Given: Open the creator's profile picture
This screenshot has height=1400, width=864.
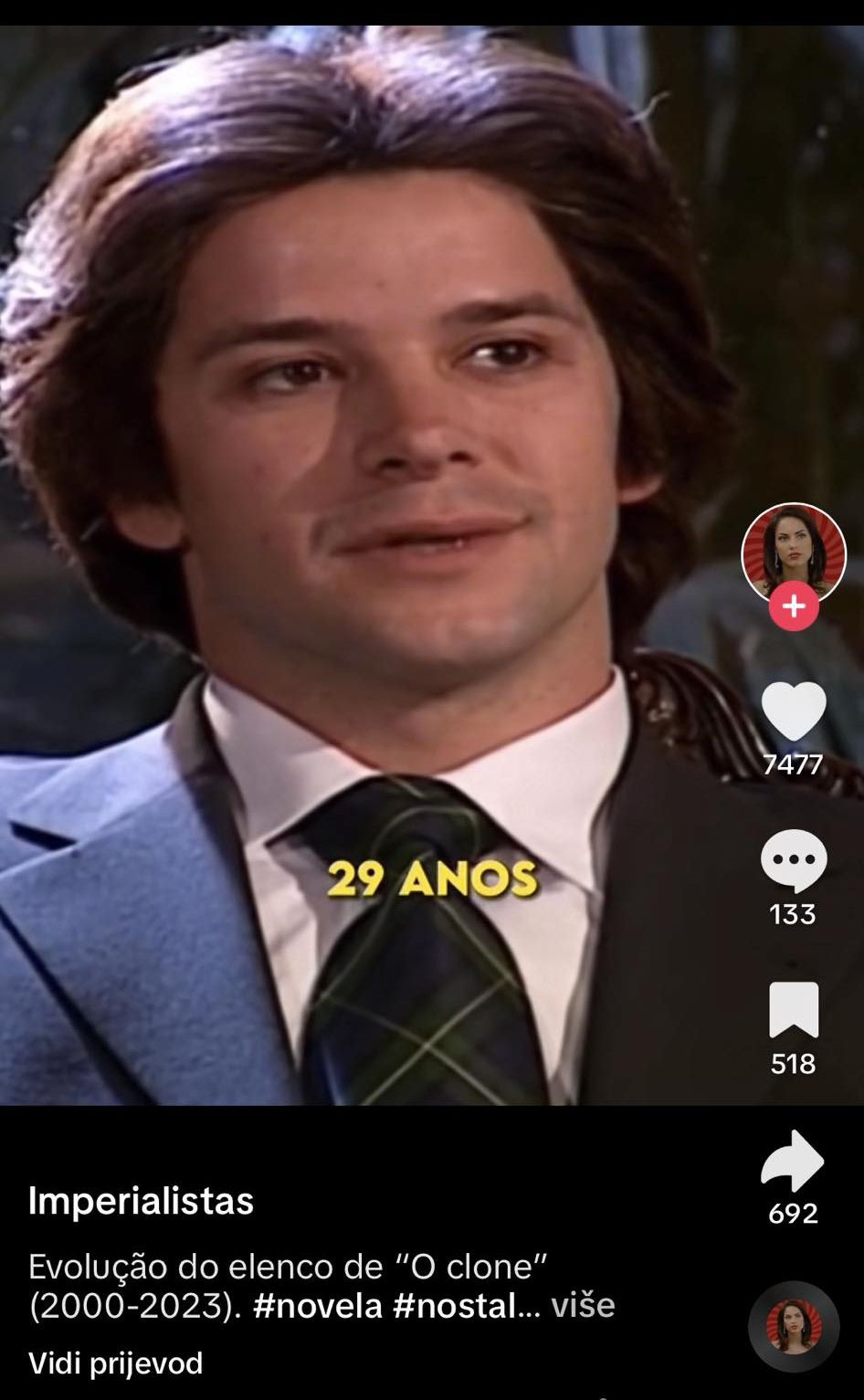Looking at the screenshot, I should 793,550.
